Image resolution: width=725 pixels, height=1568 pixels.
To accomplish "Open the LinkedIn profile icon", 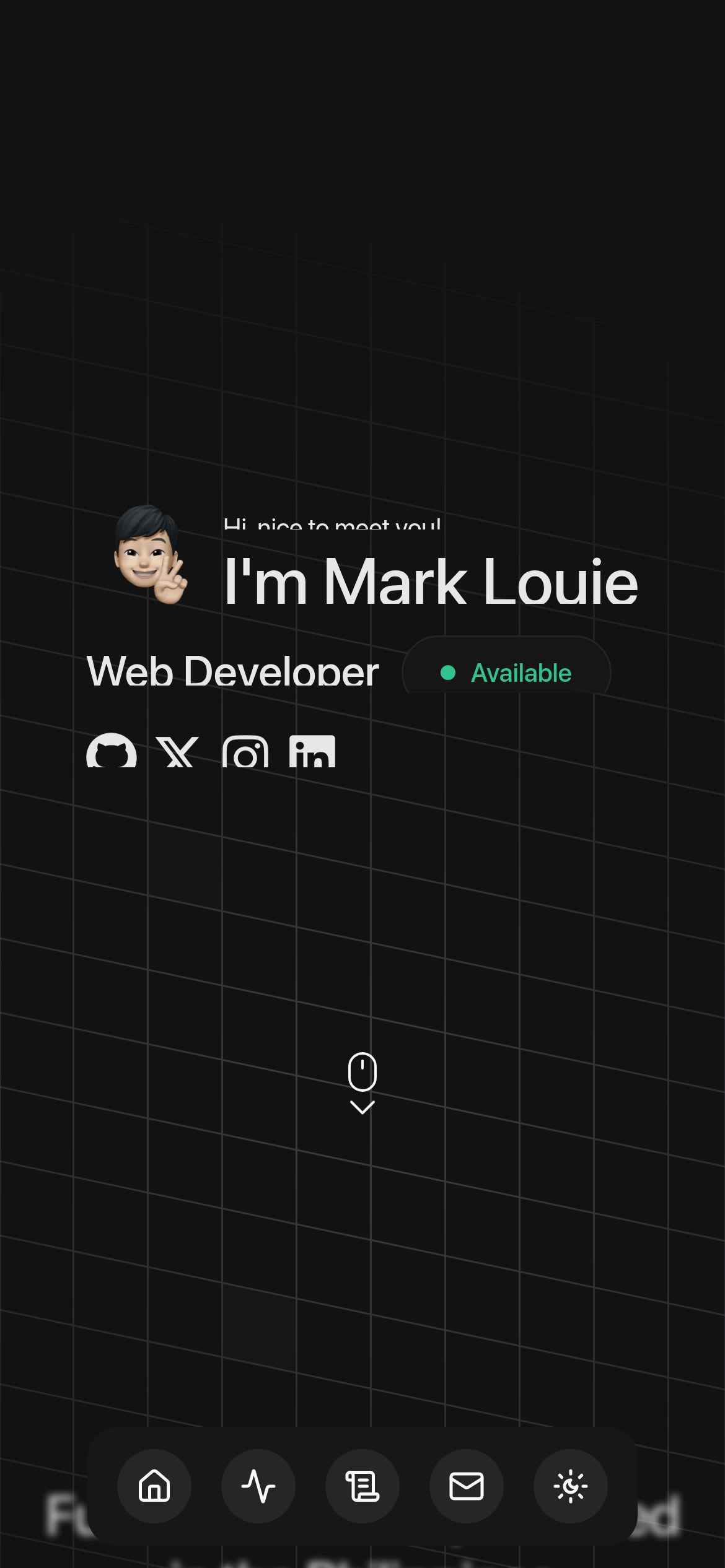I will click(x=313, y=752).
